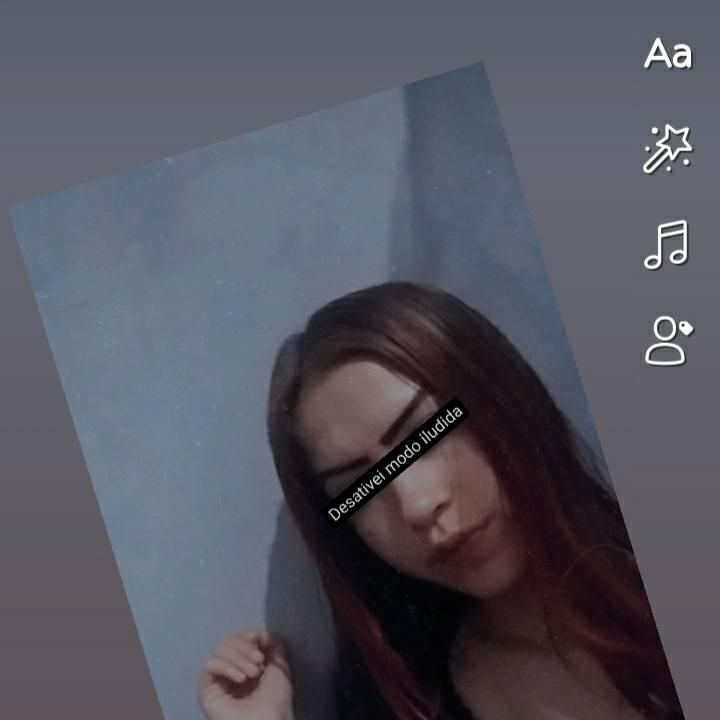Open the magic wand effects tool
Image resolution: width=720 pixels, height=720 pixels.
click(668, 149)
